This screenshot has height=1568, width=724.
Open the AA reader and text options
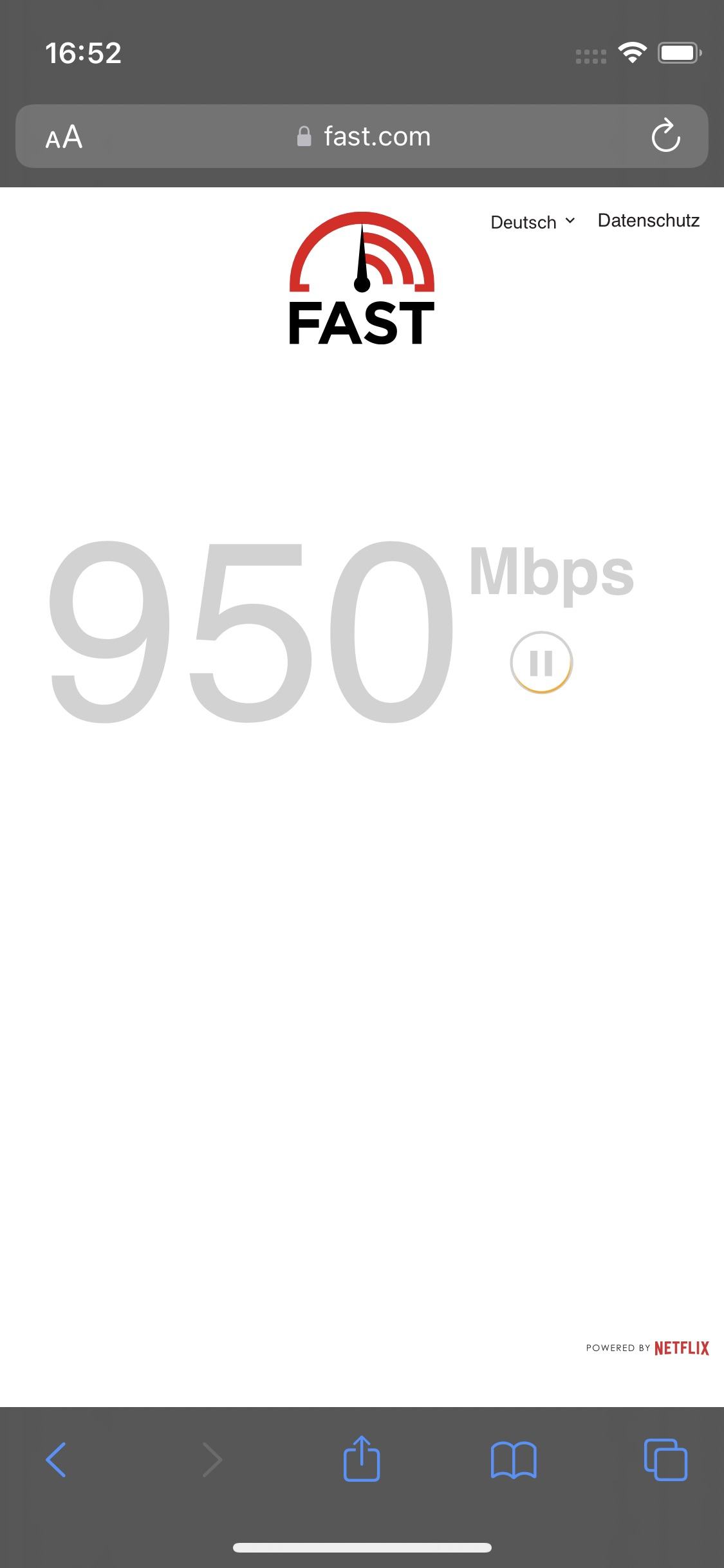click(x=64, y=136)
